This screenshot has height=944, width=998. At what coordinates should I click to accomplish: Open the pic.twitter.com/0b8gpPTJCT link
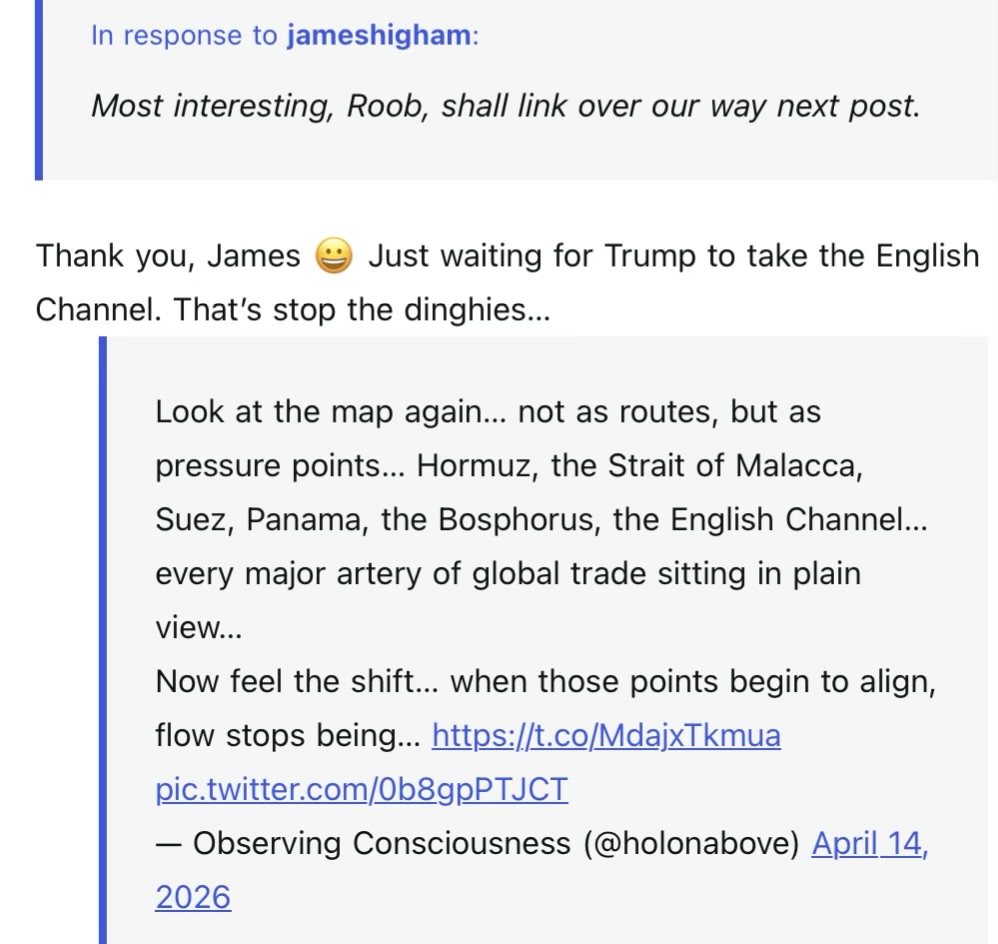coord(361,790)
